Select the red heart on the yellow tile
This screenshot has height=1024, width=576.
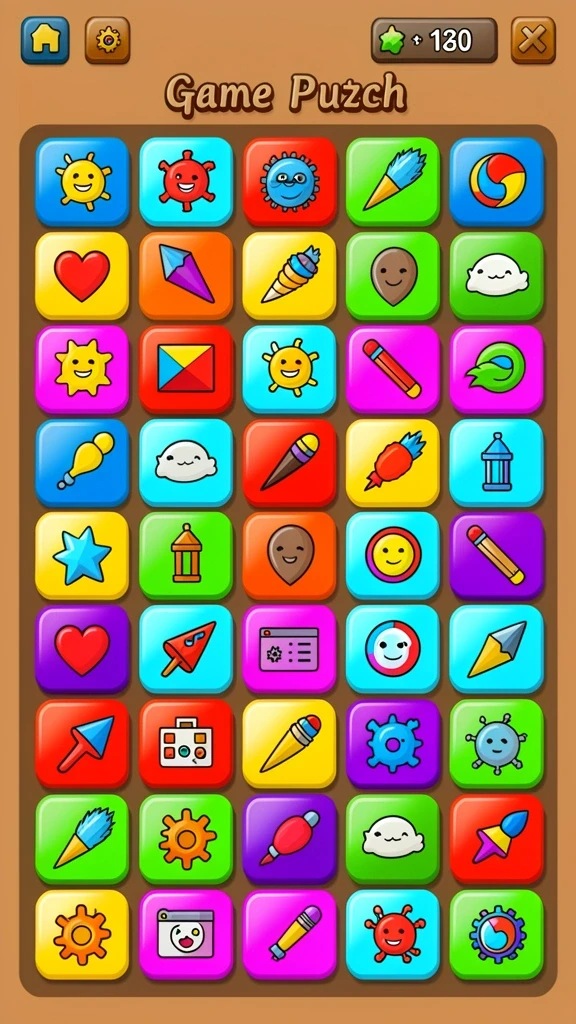point(82,275)
